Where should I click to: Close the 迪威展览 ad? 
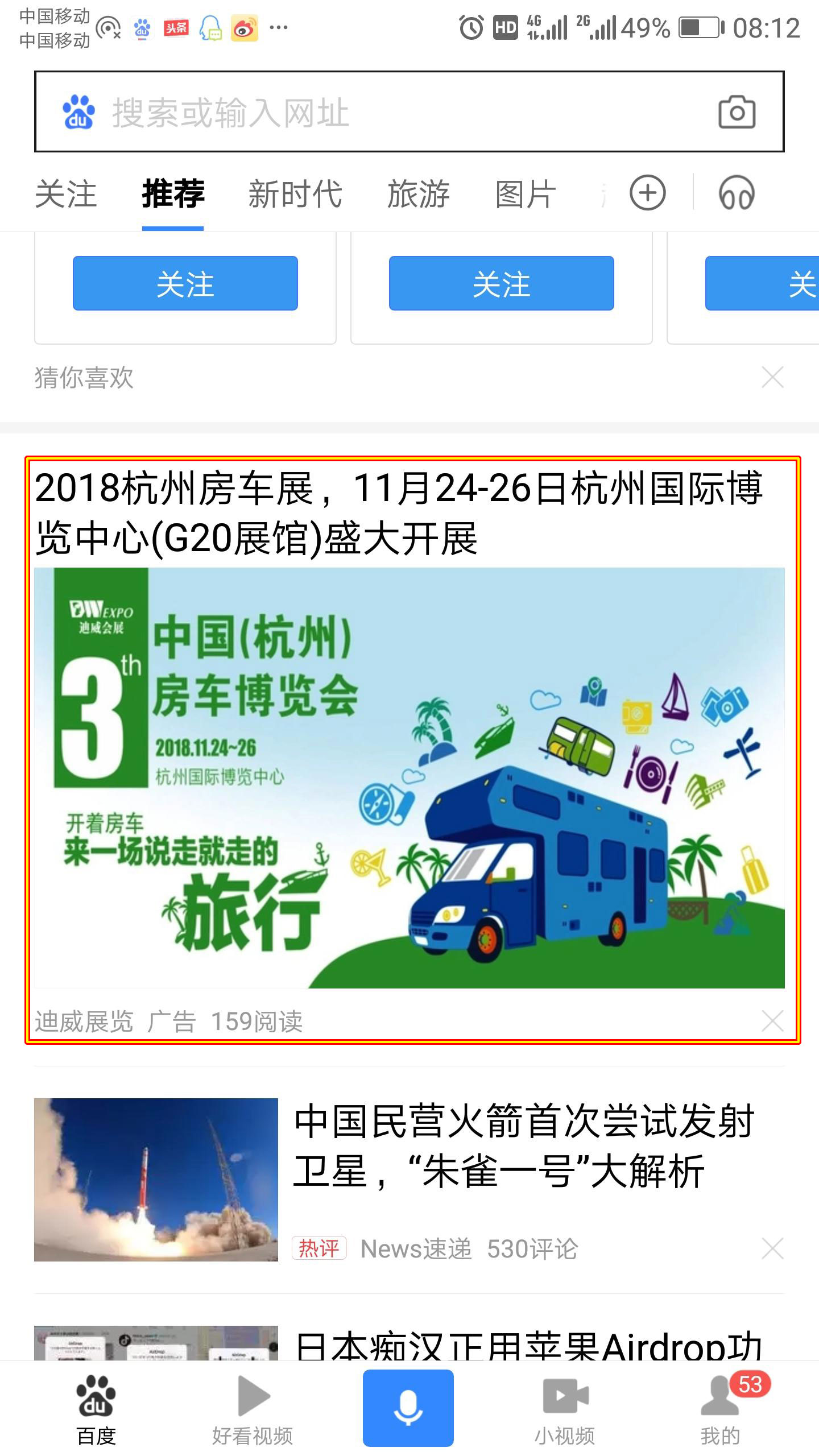(x=772, y=1021)
